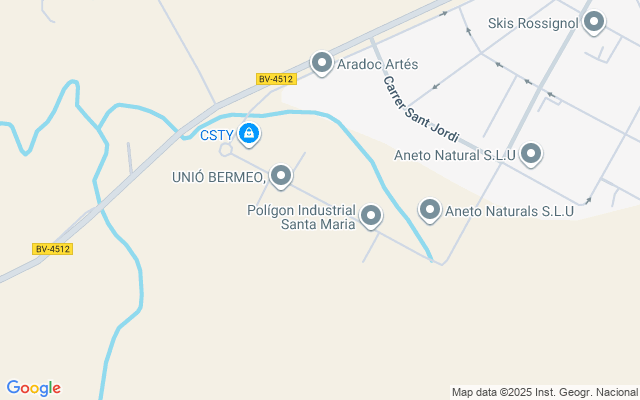Select the Polígon Industrial Santa Maria marker
The image size is (640, 400).
coord(371,215)
